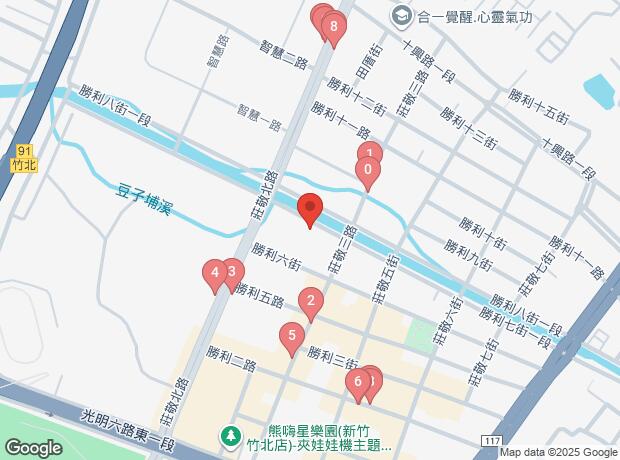This screenshot has height=460, width=620.
Task: Tap map marker number 4
Action: [214, 274]
